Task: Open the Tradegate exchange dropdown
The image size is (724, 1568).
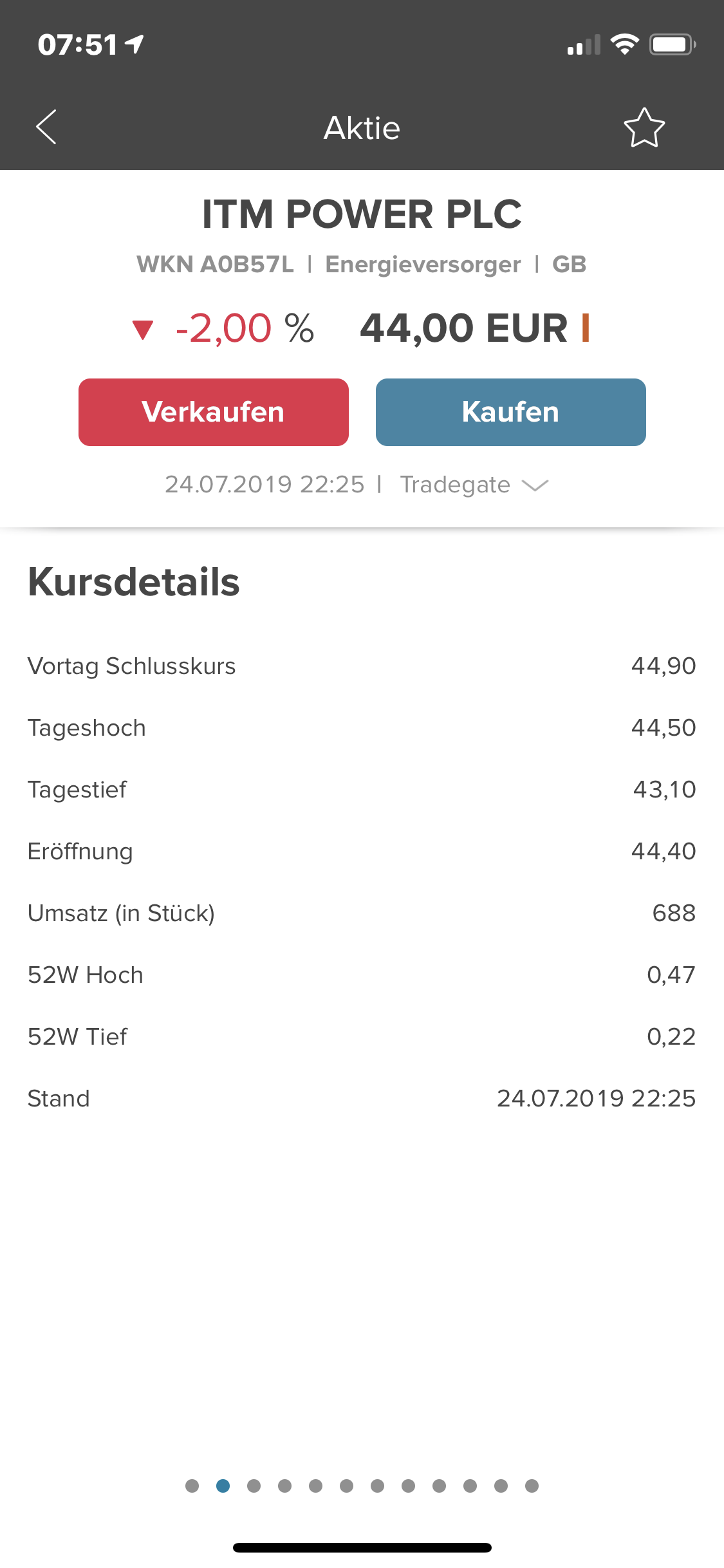Action: pos(474,485)
